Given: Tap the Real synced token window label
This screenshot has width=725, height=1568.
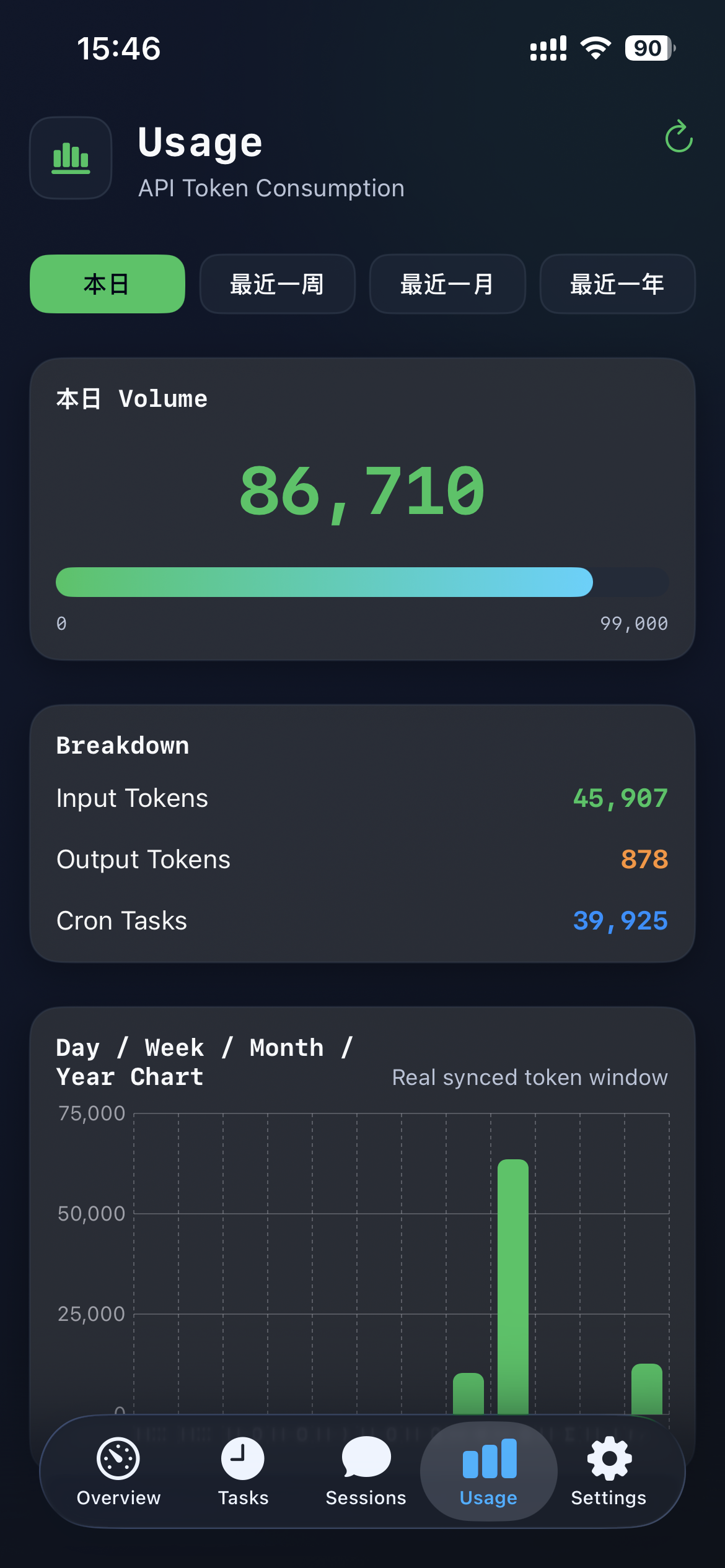Looking at the screenshot, I should (530, 1077).
